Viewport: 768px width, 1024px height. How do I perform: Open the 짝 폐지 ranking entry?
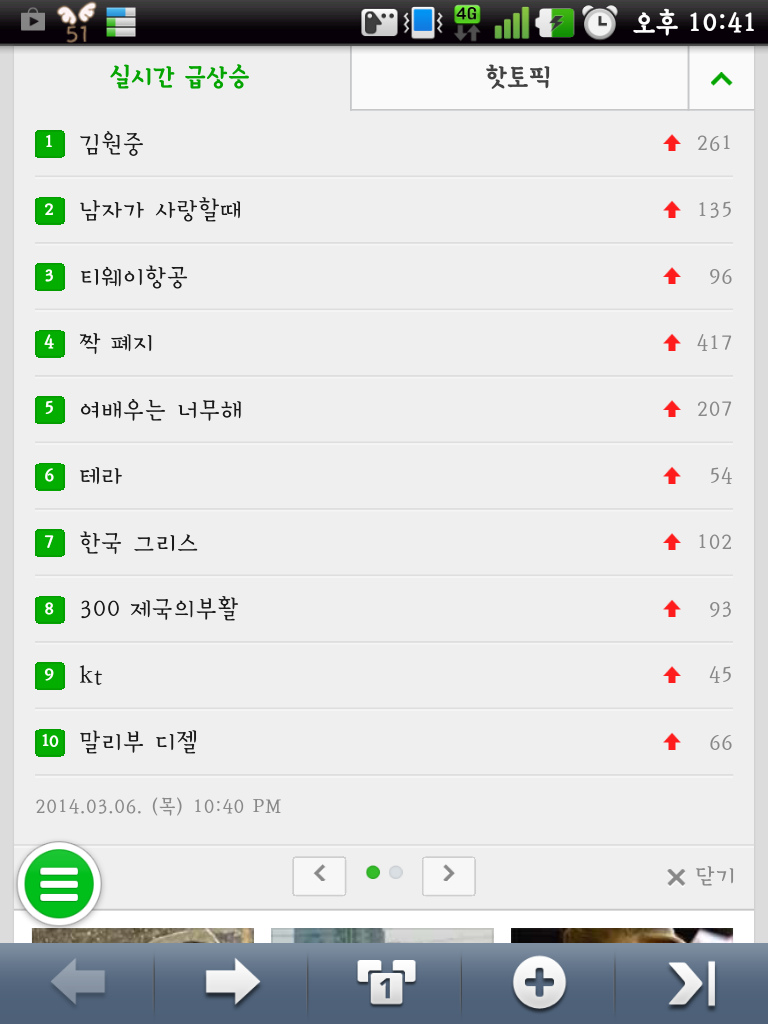point(117,343)
